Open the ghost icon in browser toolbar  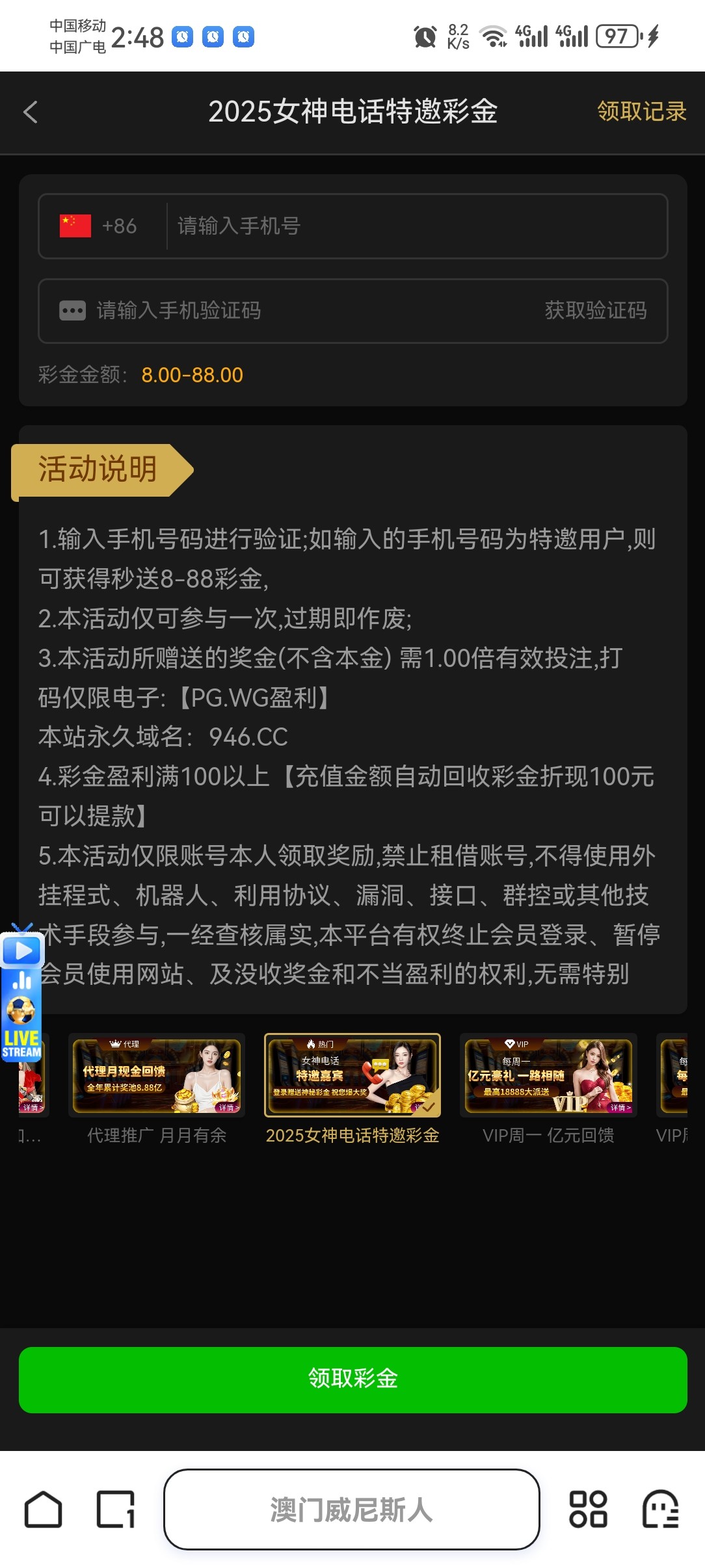[x=660, y=1509]
